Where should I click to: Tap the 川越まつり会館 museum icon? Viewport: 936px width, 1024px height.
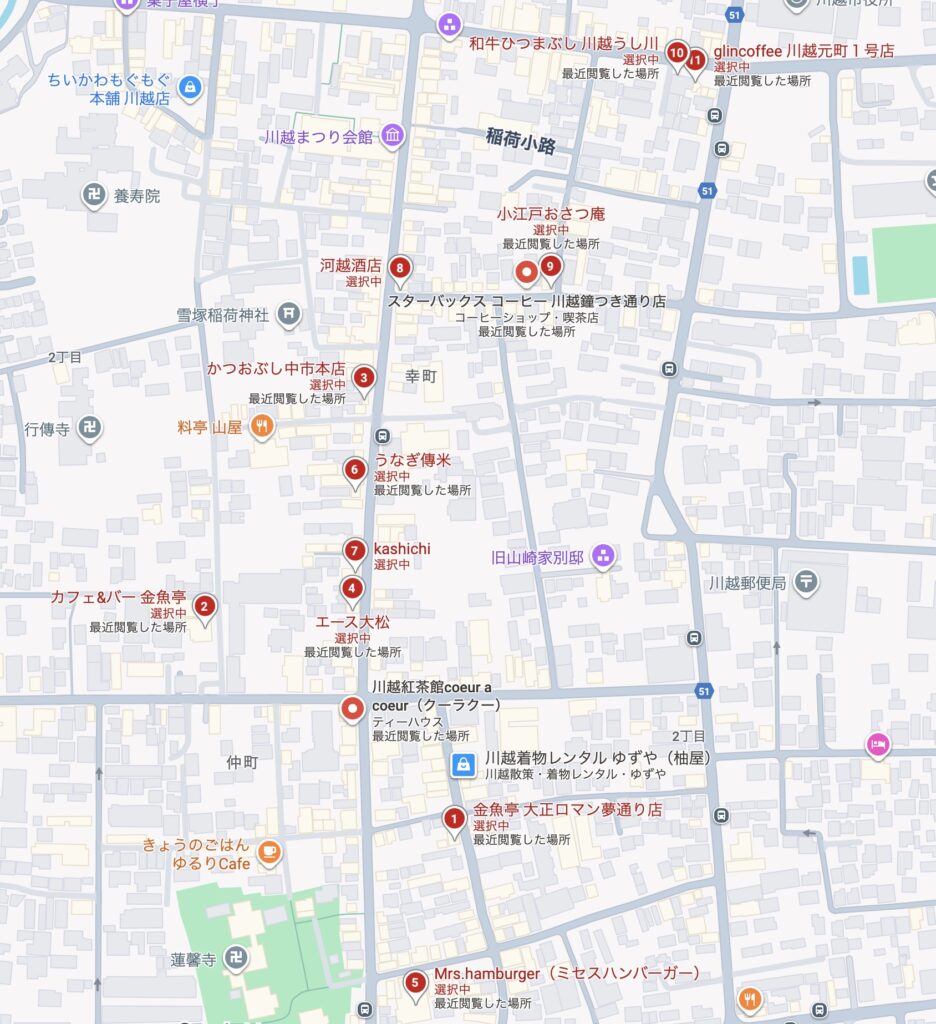point(392,136)
